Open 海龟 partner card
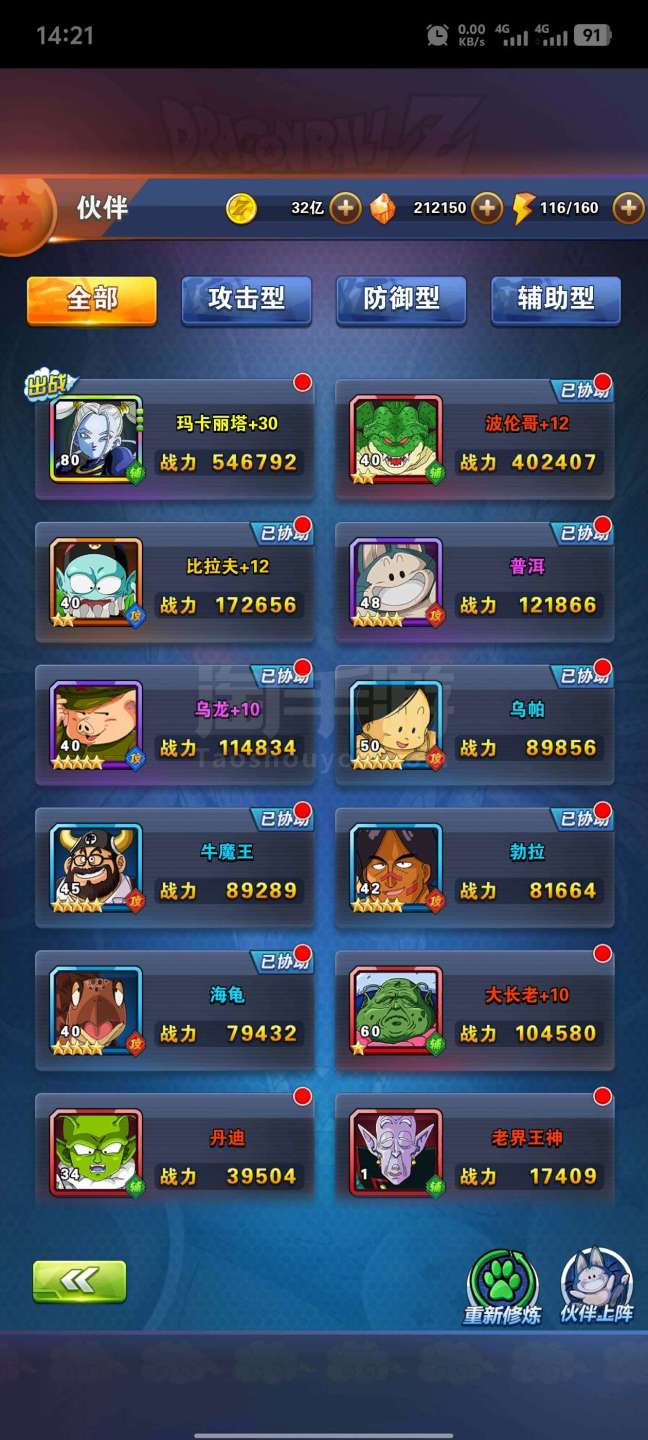 pos(175,1013)
